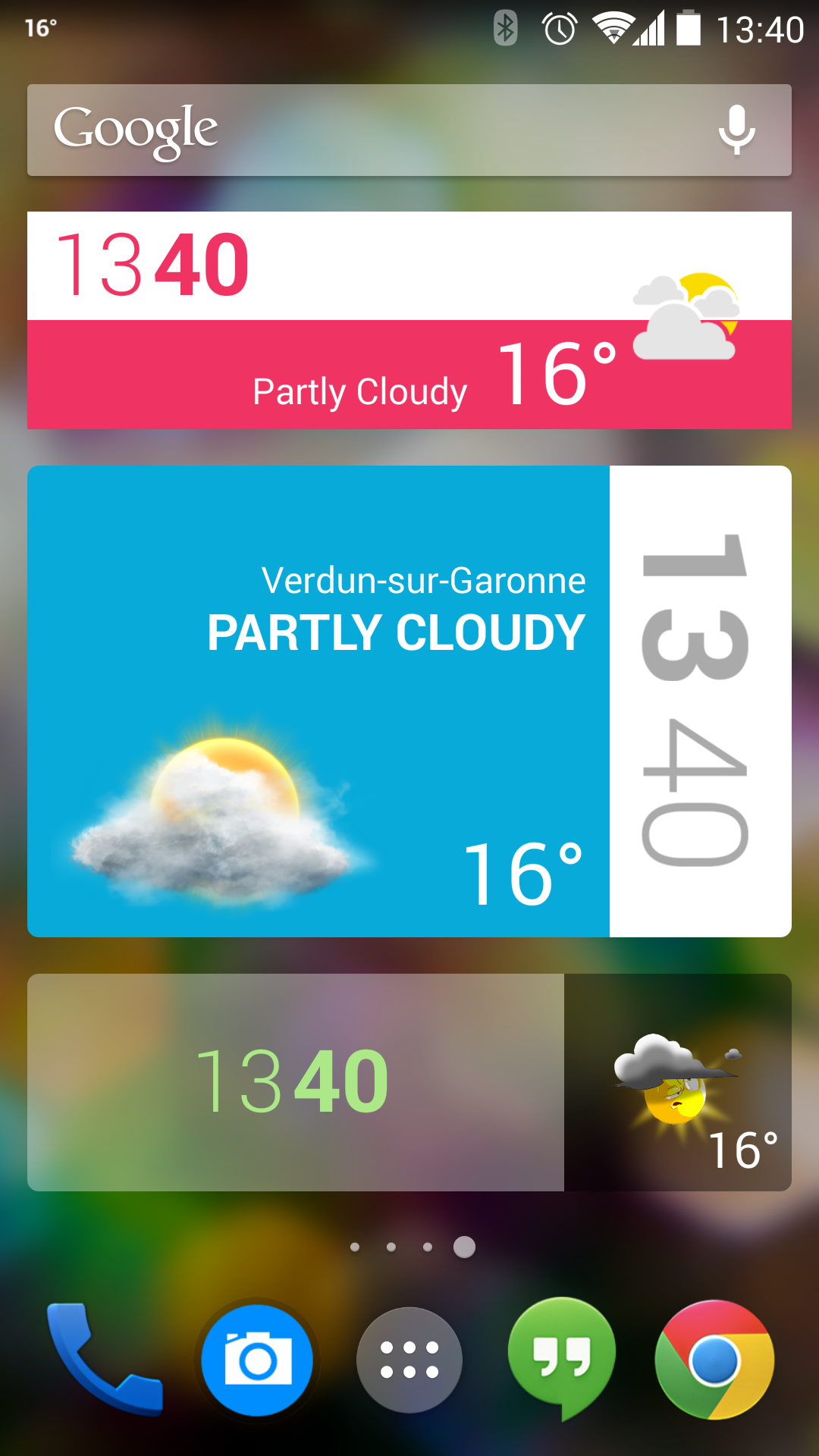Open the vertical 13 40 clock panel
This screenshot has height=1456, width=819.
(x=699, y=701)
